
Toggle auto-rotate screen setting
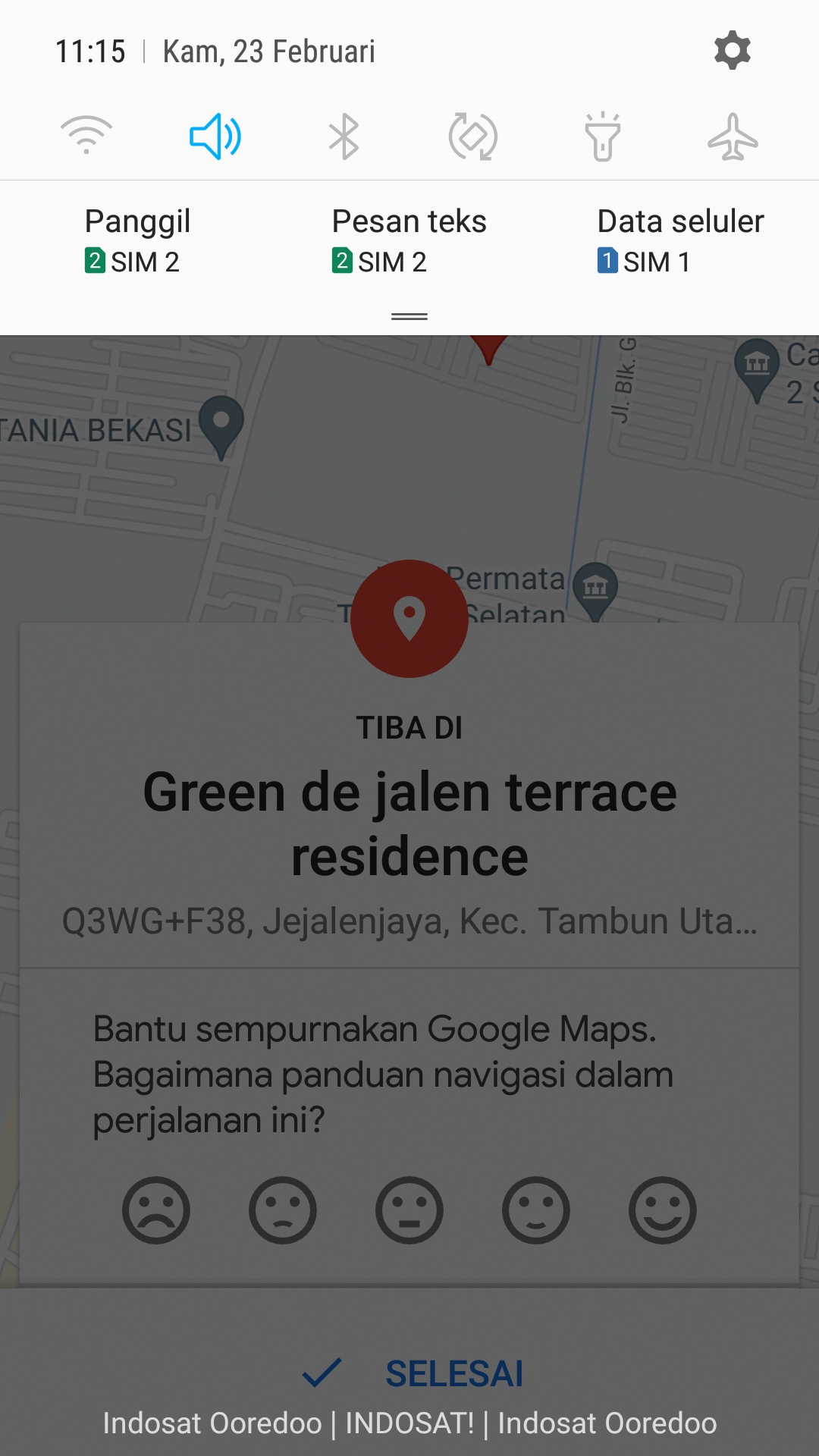(473, 136)
